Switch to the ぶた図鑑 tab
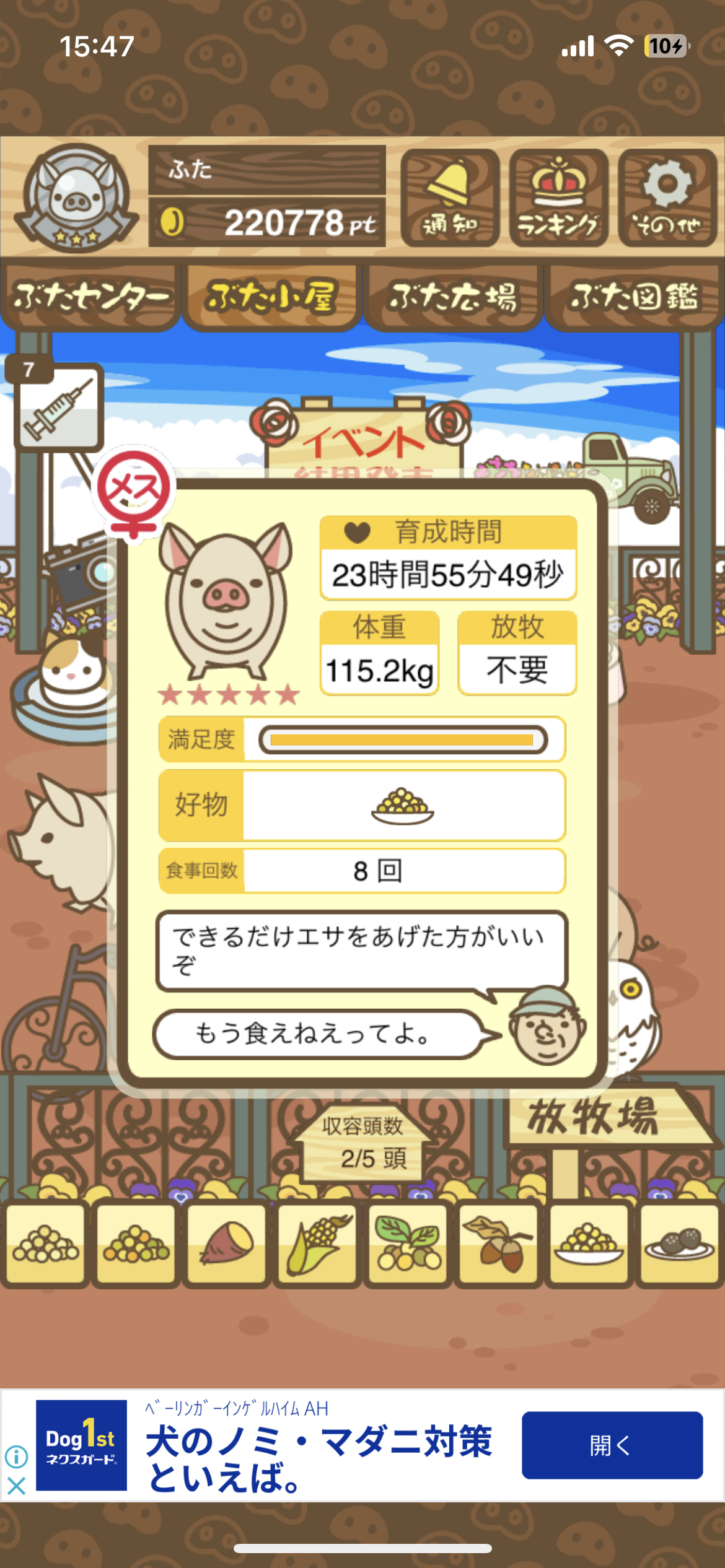The image size is (725, 1568). (x=634, y=297)
